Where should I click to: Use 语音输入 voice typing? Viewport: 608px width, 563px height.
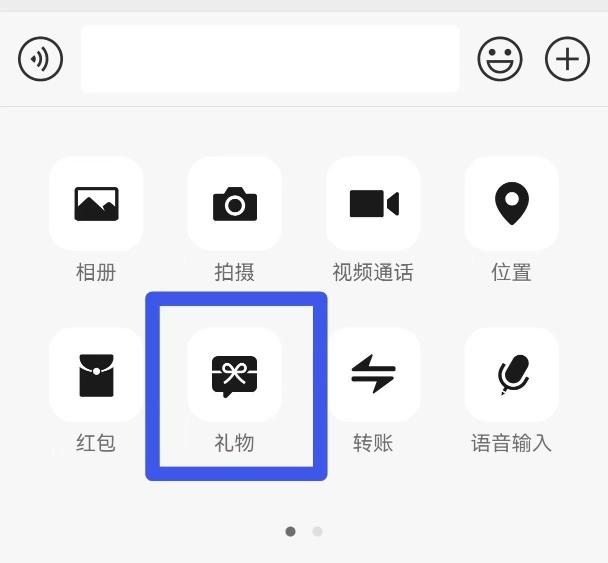pyautogui.click(x=511, y=375)
